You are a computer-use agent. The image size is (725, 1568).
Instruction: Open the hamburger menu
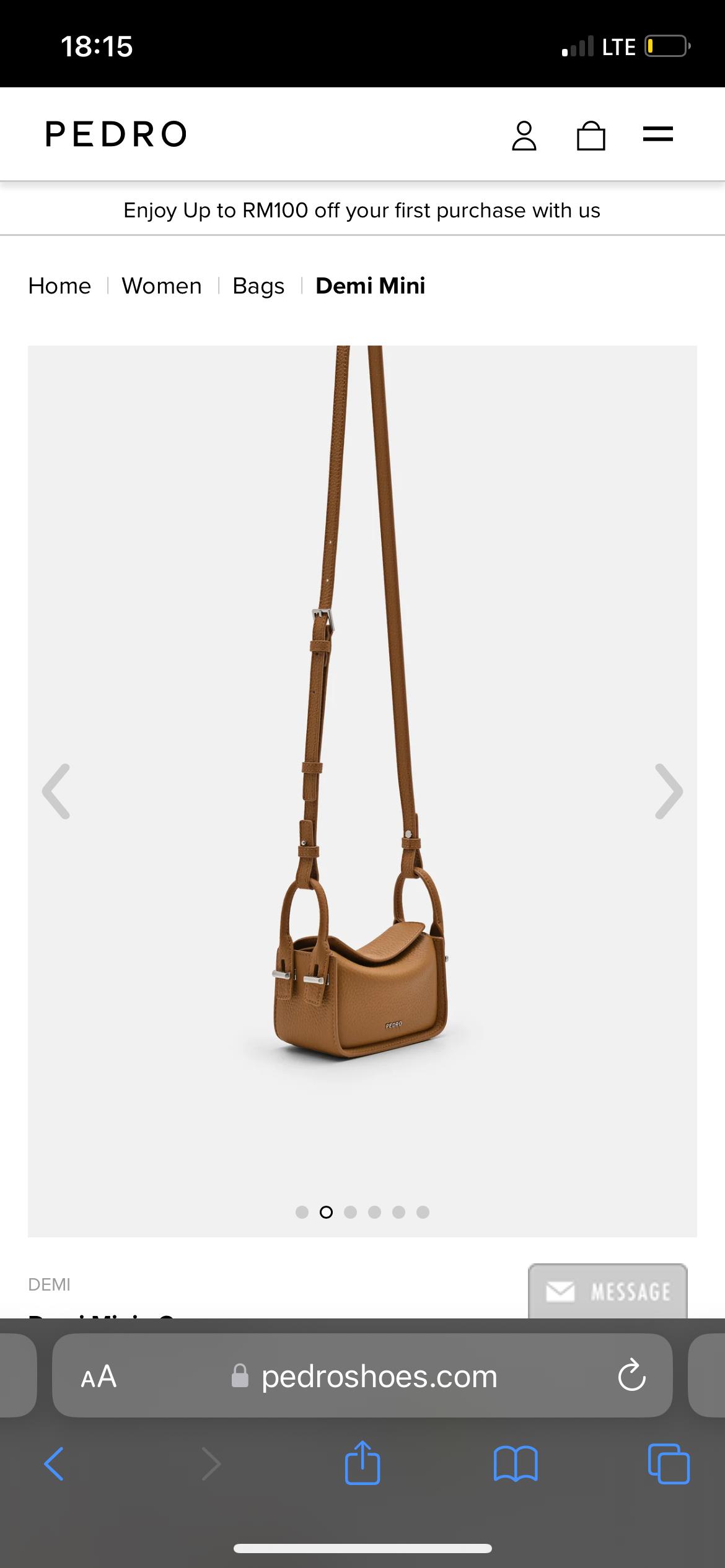coord(657,134)
